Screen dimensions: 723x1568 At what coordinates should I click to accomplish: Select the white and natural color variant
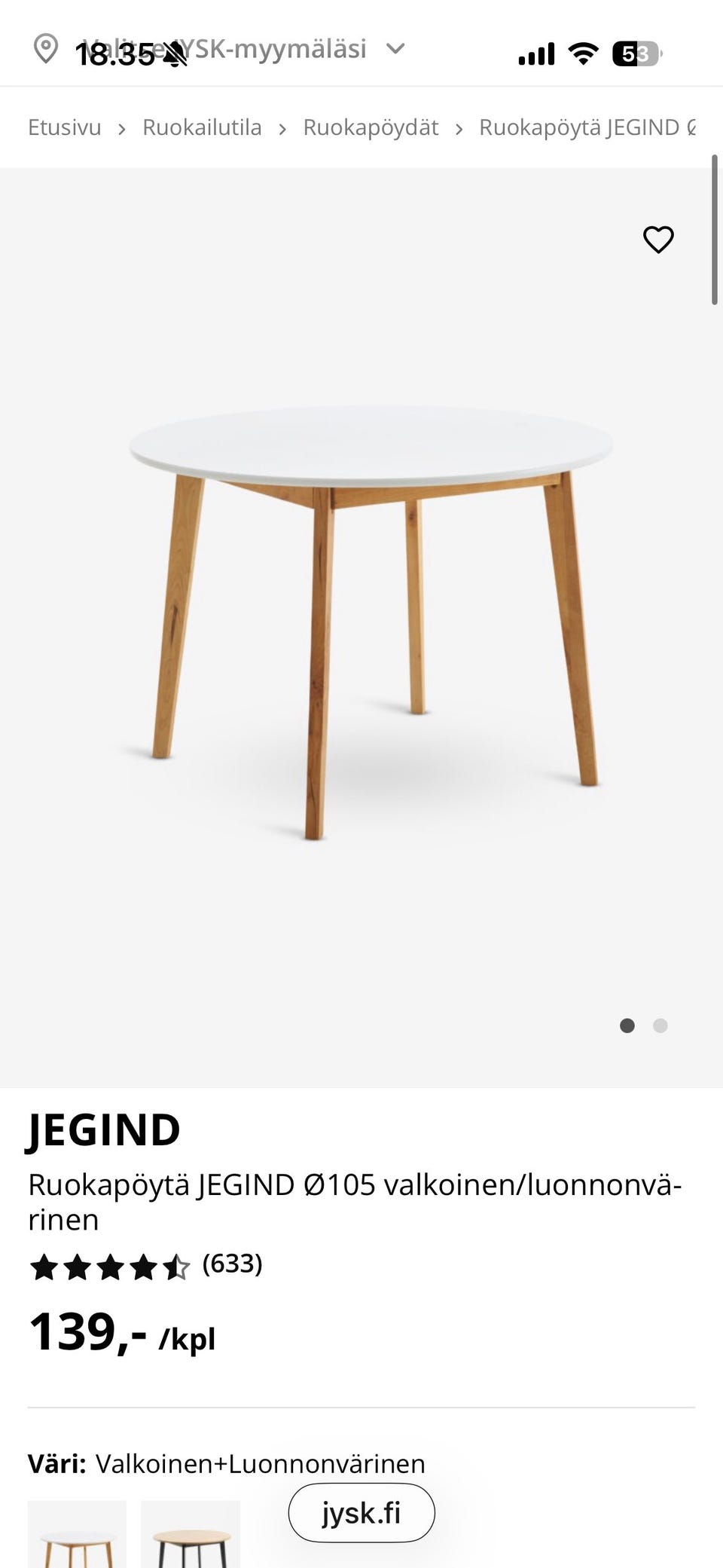[x=77, y=1534]
